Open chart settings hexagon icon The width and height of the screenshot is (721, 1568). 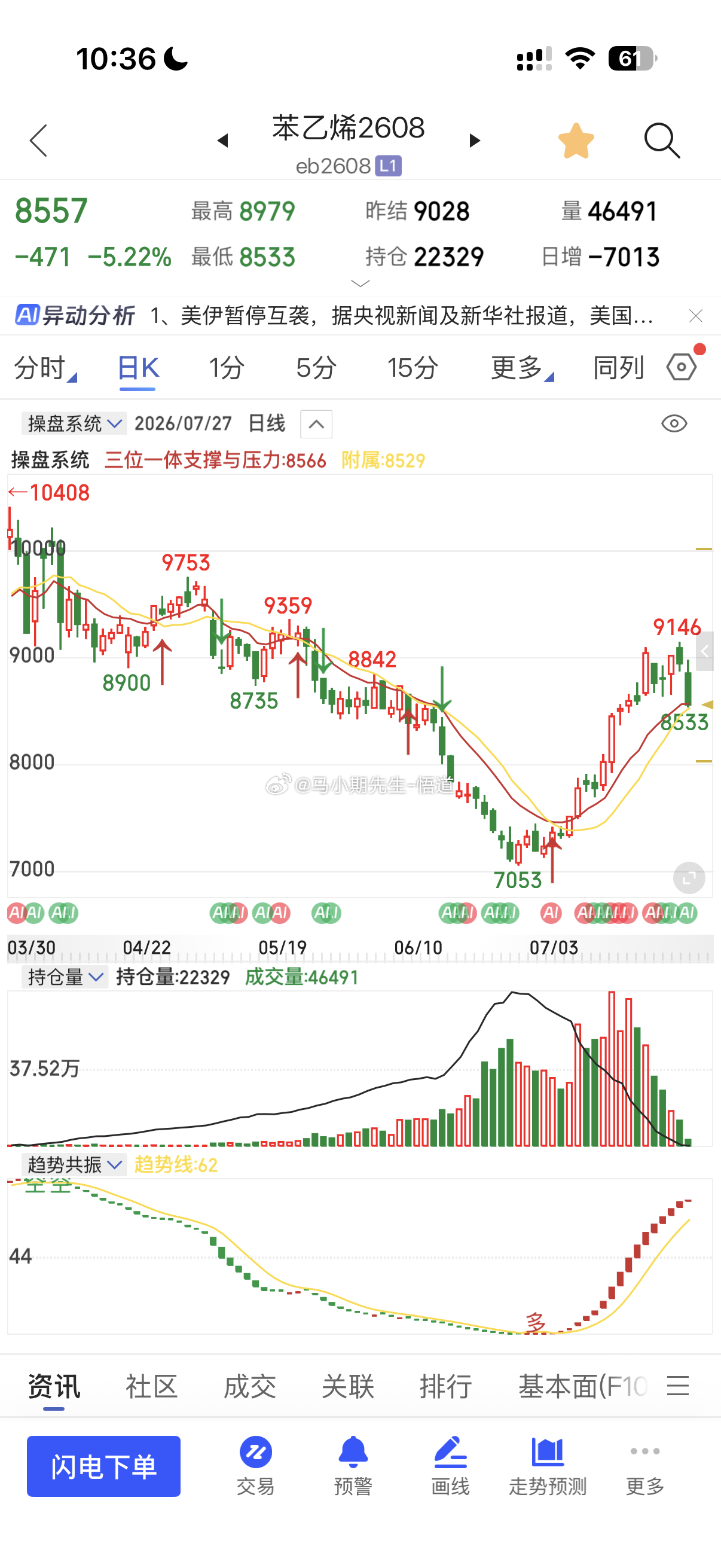(682, 367)
